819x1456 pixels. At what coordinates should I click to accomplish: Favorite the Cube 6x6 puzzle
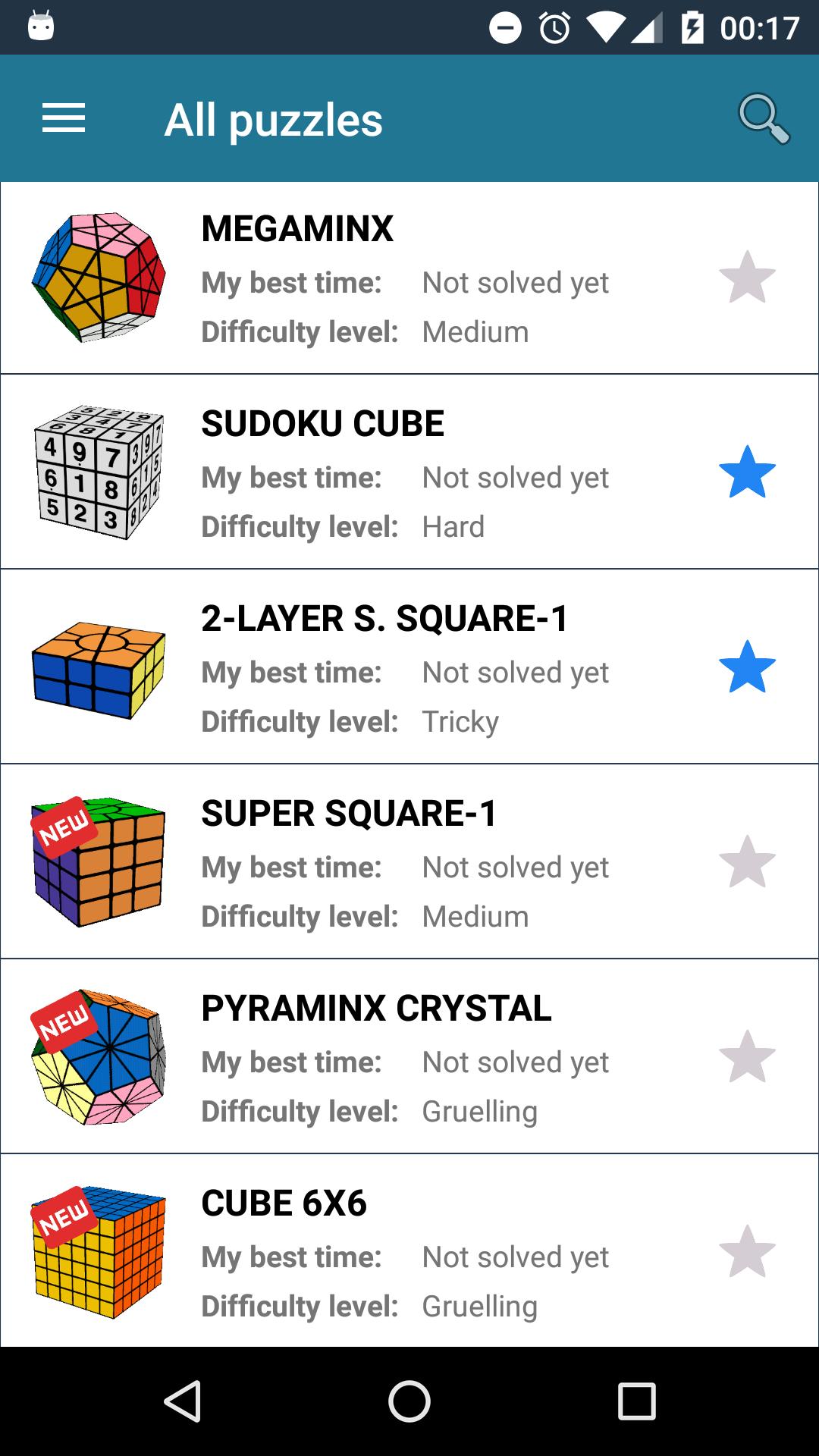747,1251
